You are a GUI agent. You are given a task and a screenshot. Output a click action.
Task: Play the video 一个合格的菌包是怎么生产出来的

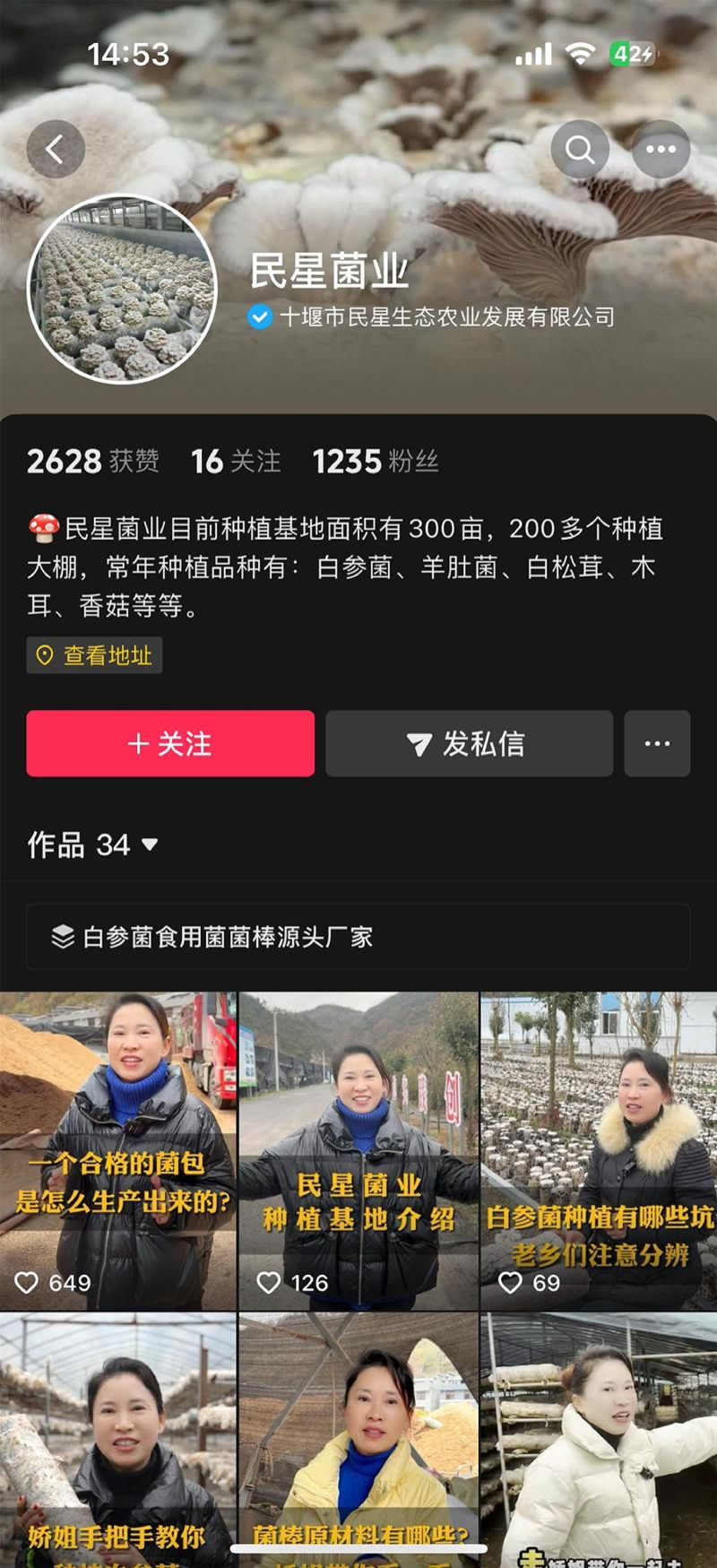[x=118, y=1150]
